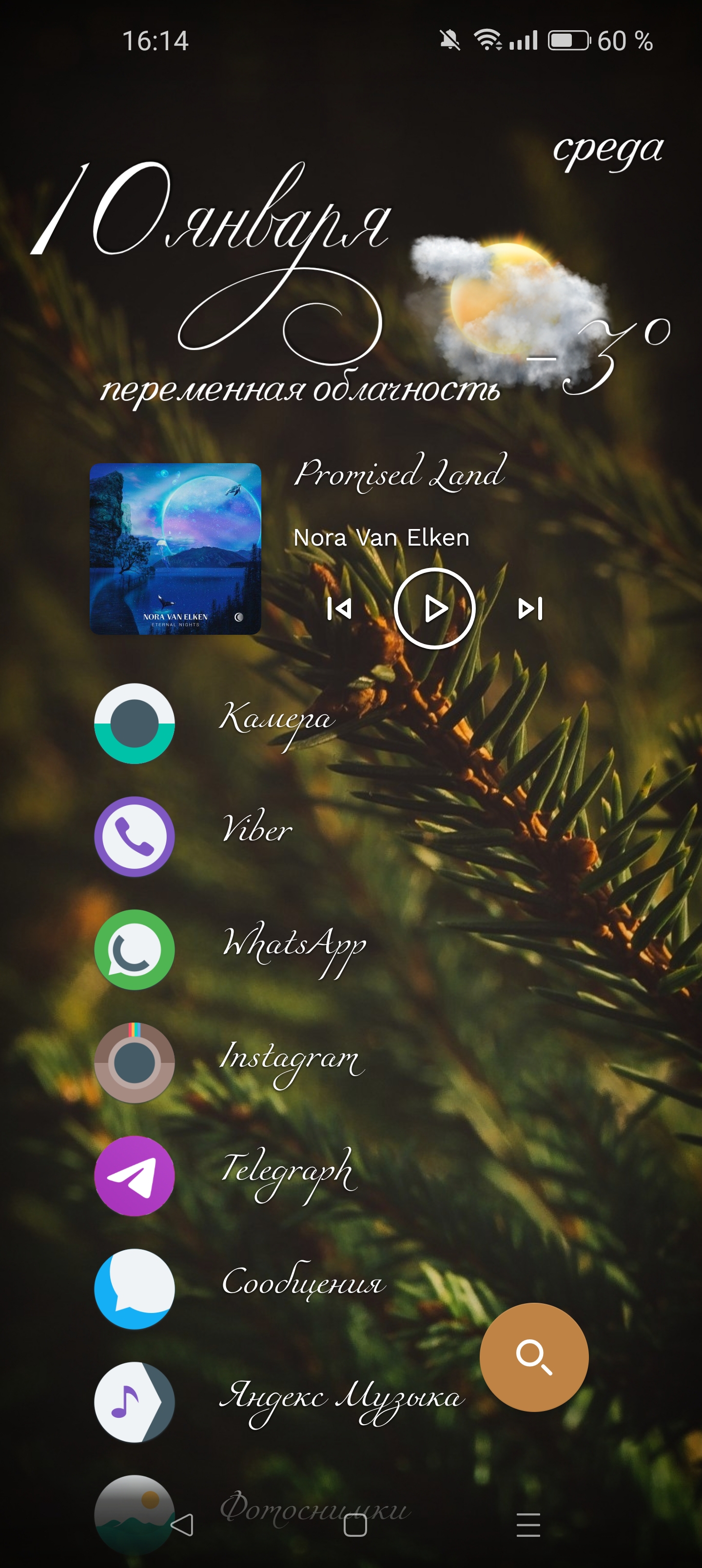The image size is (702, 1568).
Task: Tap the orange search button
Action: pyautogui.click(x=534, y=1357)
